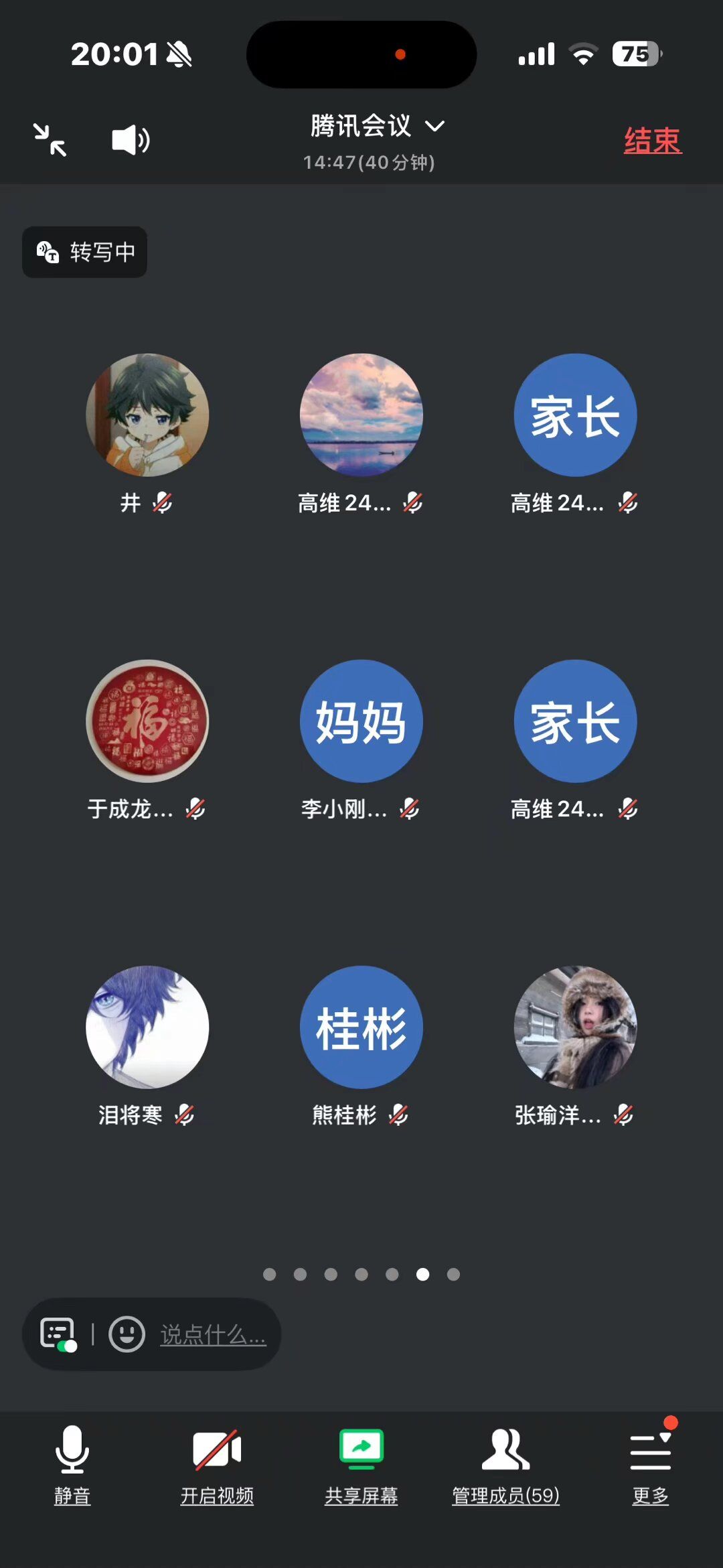Open the 转写中 transcription panel
This screenshot has width=723, height=1568.
coord(85,253)
